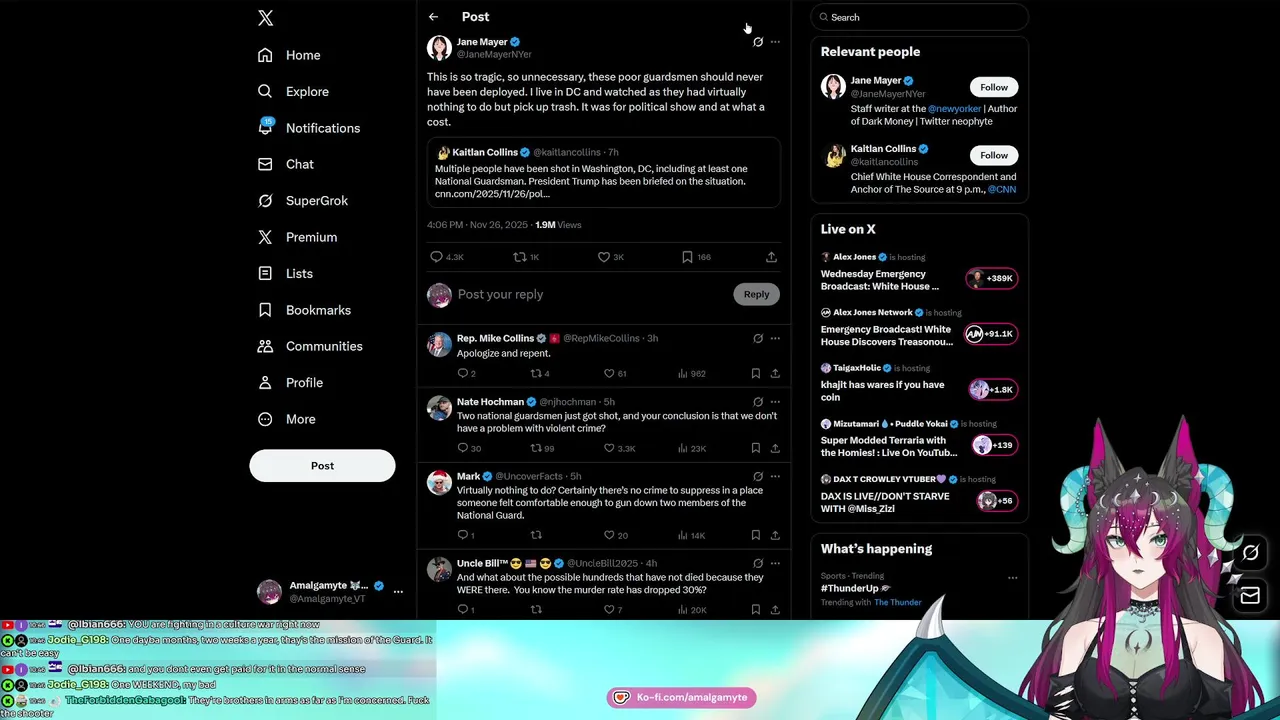Go back using the arrow beside Post
Viewport: 1280px width, 720px height.
click(x=433, y=17)
